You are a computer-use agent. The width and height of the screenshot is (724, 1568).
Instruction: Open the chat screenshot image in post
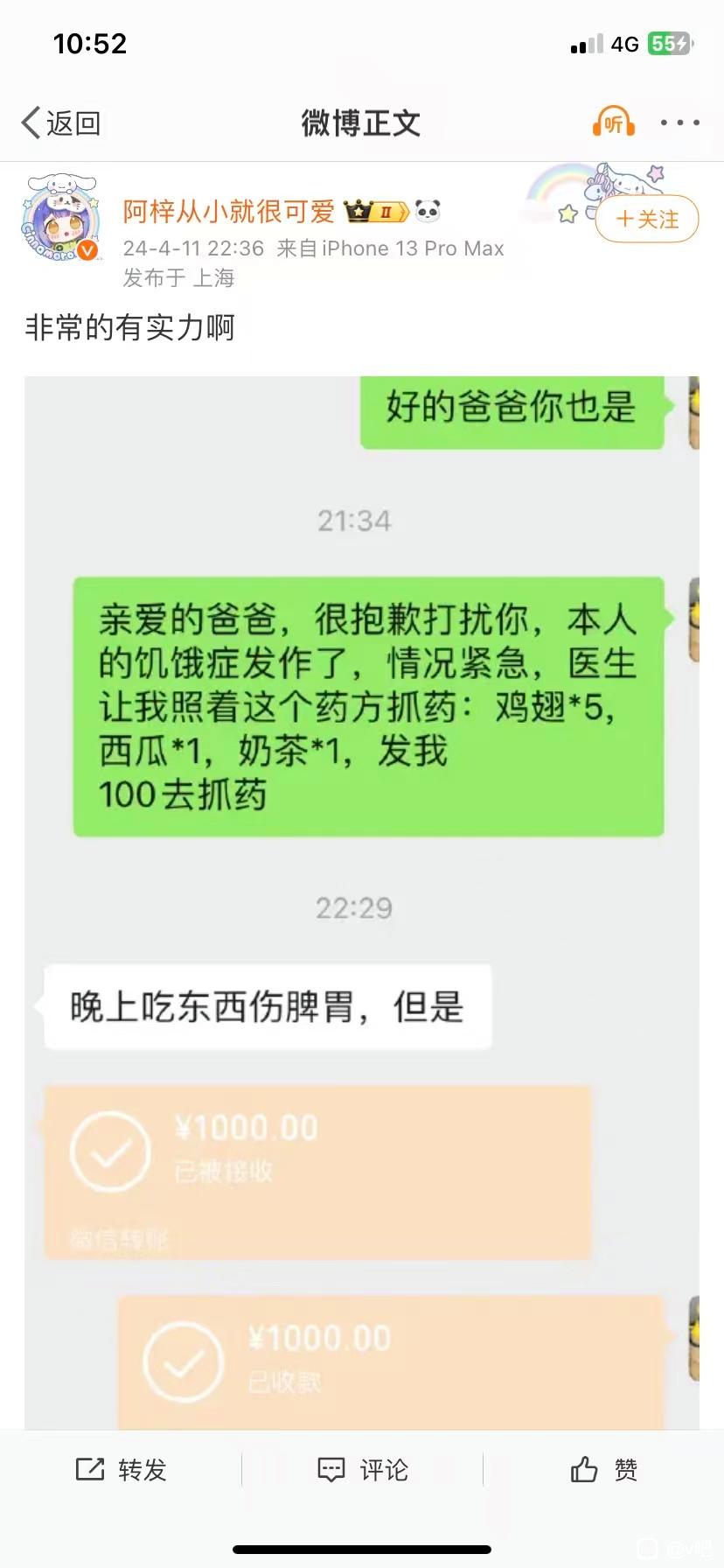point(361,875)
